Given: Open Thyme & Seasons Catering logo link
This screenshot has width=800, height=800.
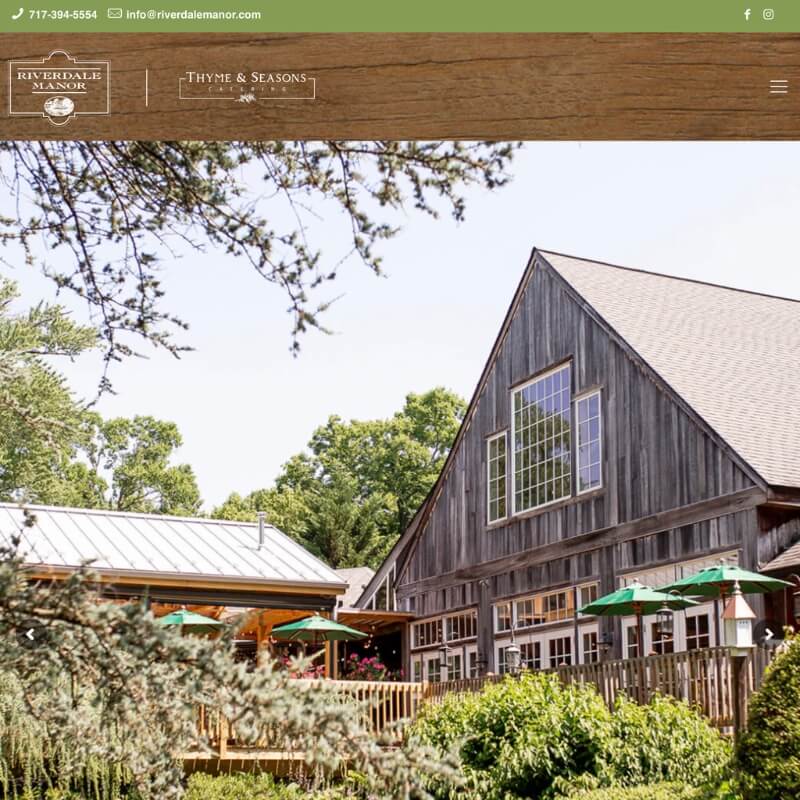Looking at the screenshot, I should click(247, 87).
